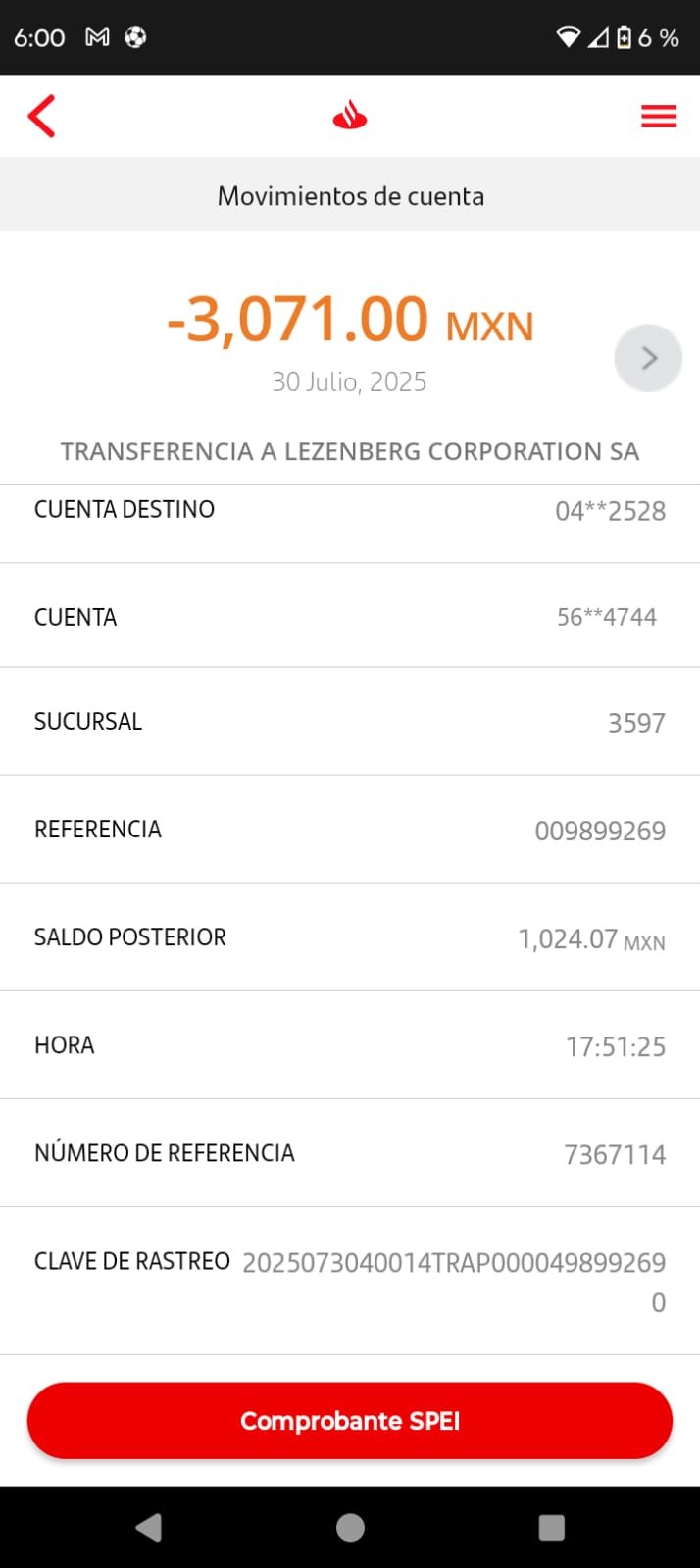Tap the system back button

click(149, 1527)
